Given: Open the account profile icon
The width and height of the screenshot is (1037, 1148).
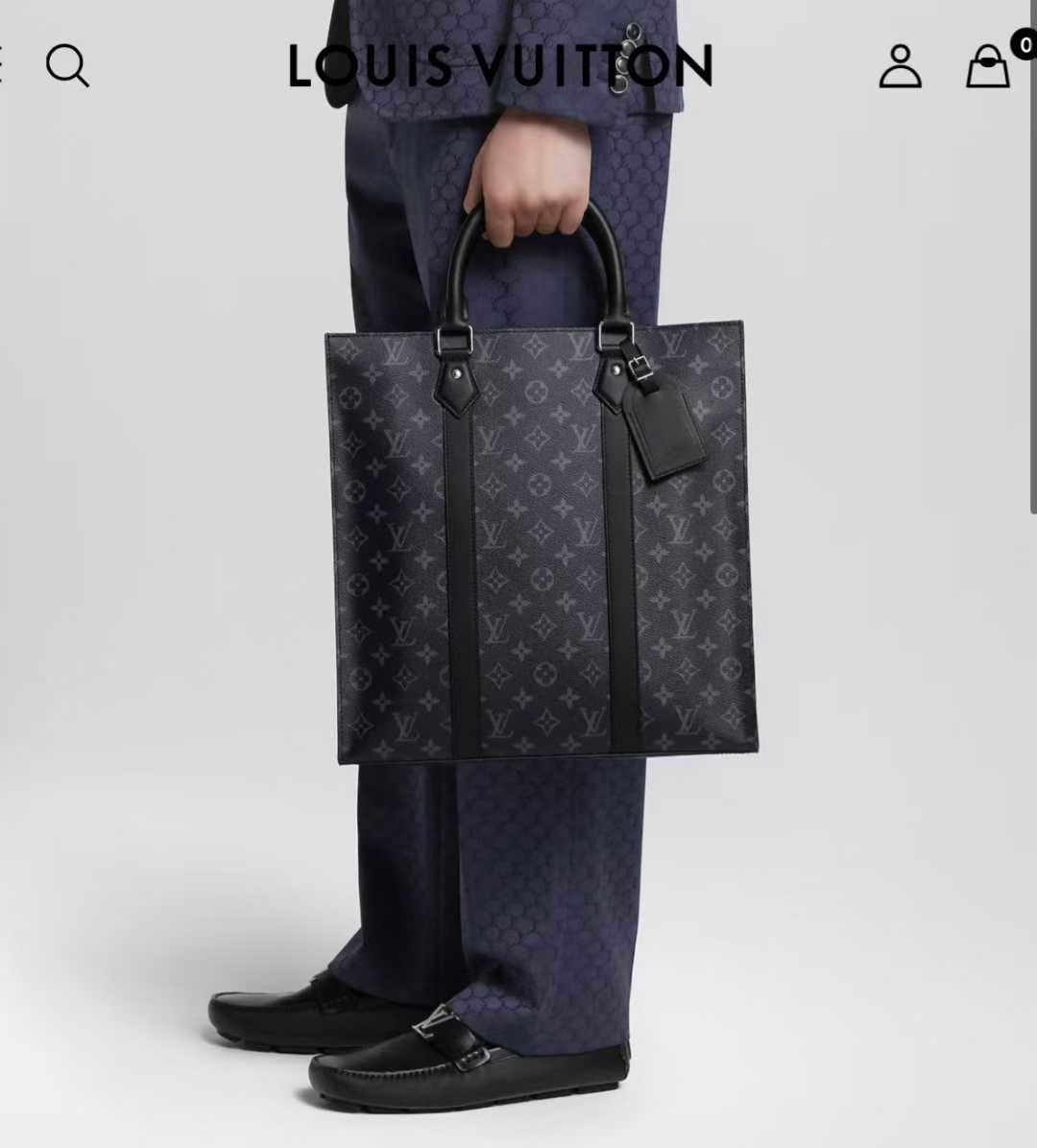Looking at the screenshot, I should pyautogui.click(x=900, y=66).
